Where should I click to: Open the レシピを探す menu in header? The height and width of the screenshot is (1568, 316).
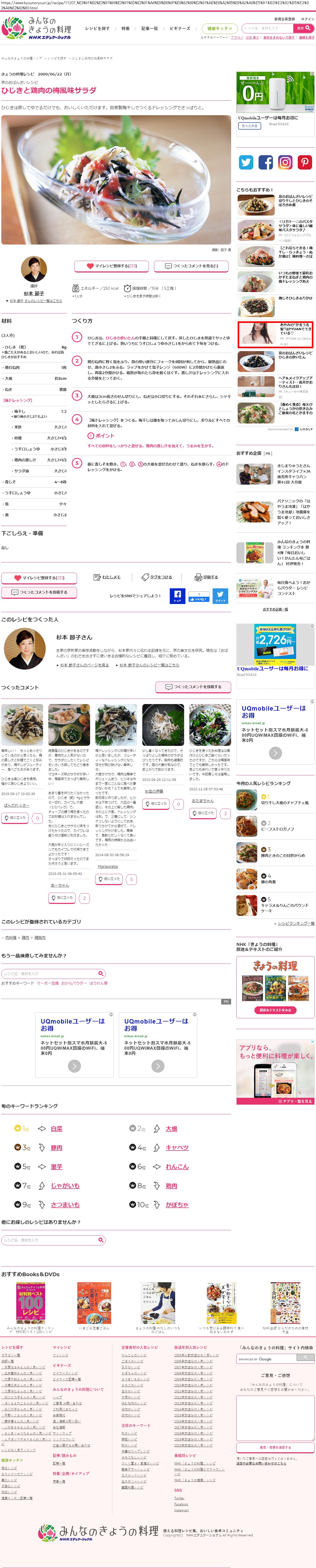[x=97, y=29]
